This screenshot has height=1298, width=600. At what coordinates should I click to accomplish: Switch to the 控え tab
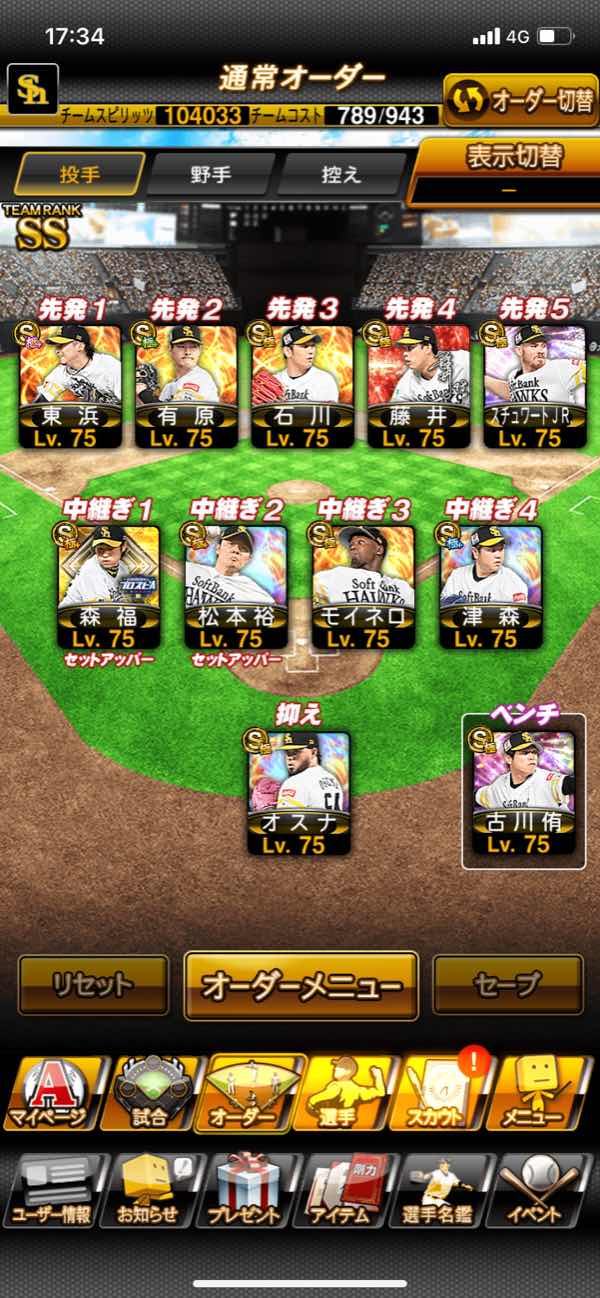[x=341, y=173]
